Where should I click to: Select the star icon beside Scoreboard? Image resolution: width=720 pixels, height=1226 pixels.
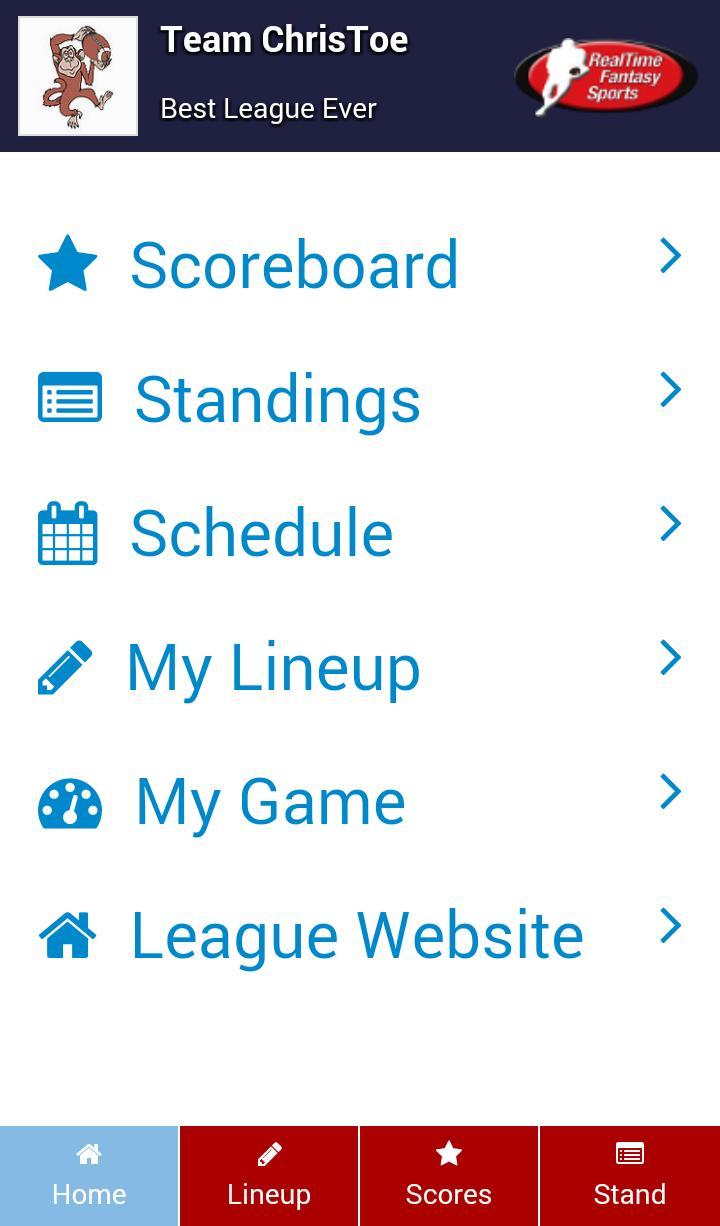pyautogui.click(x=66, y=263)
